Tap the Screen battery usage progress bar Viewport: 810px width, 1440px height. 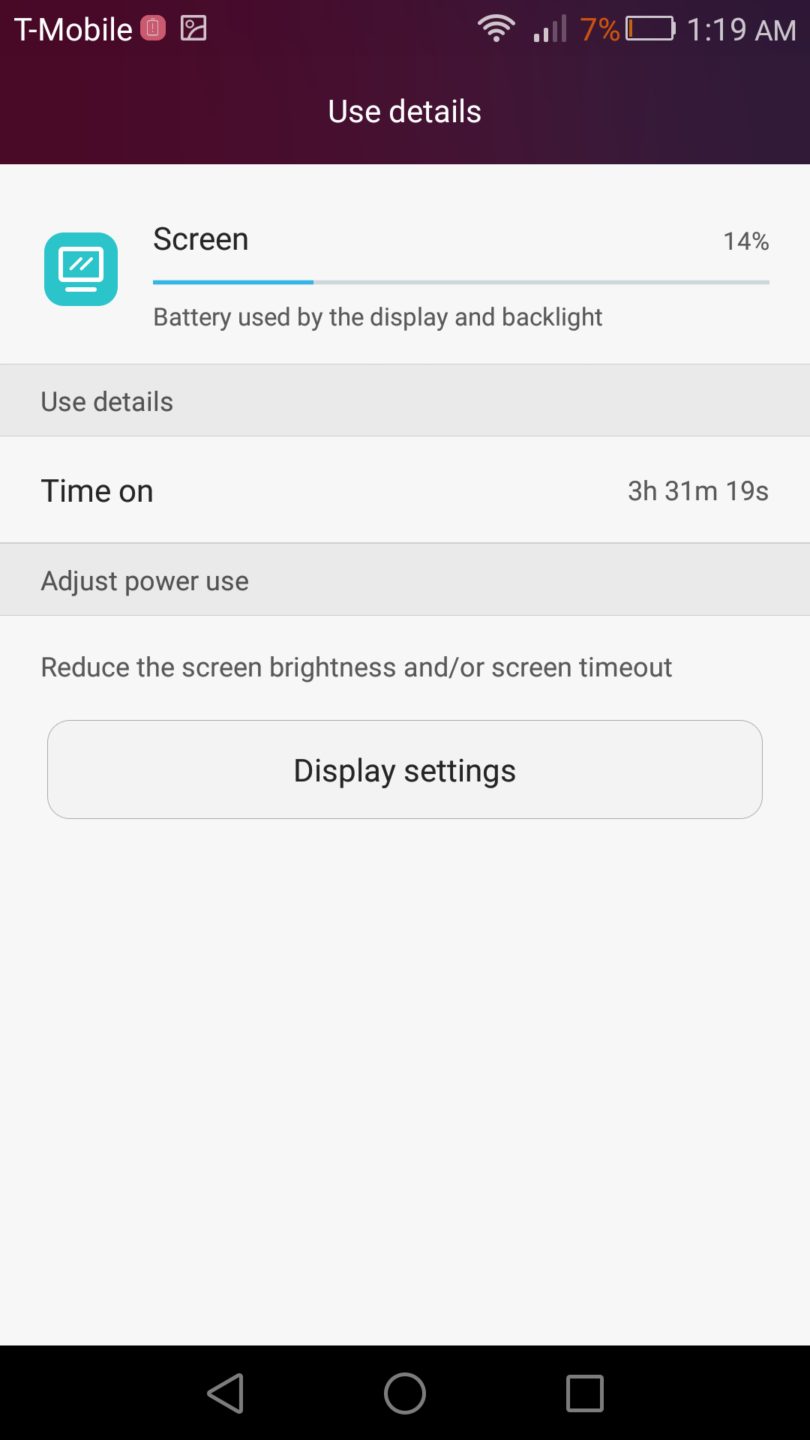click(460, 282)
